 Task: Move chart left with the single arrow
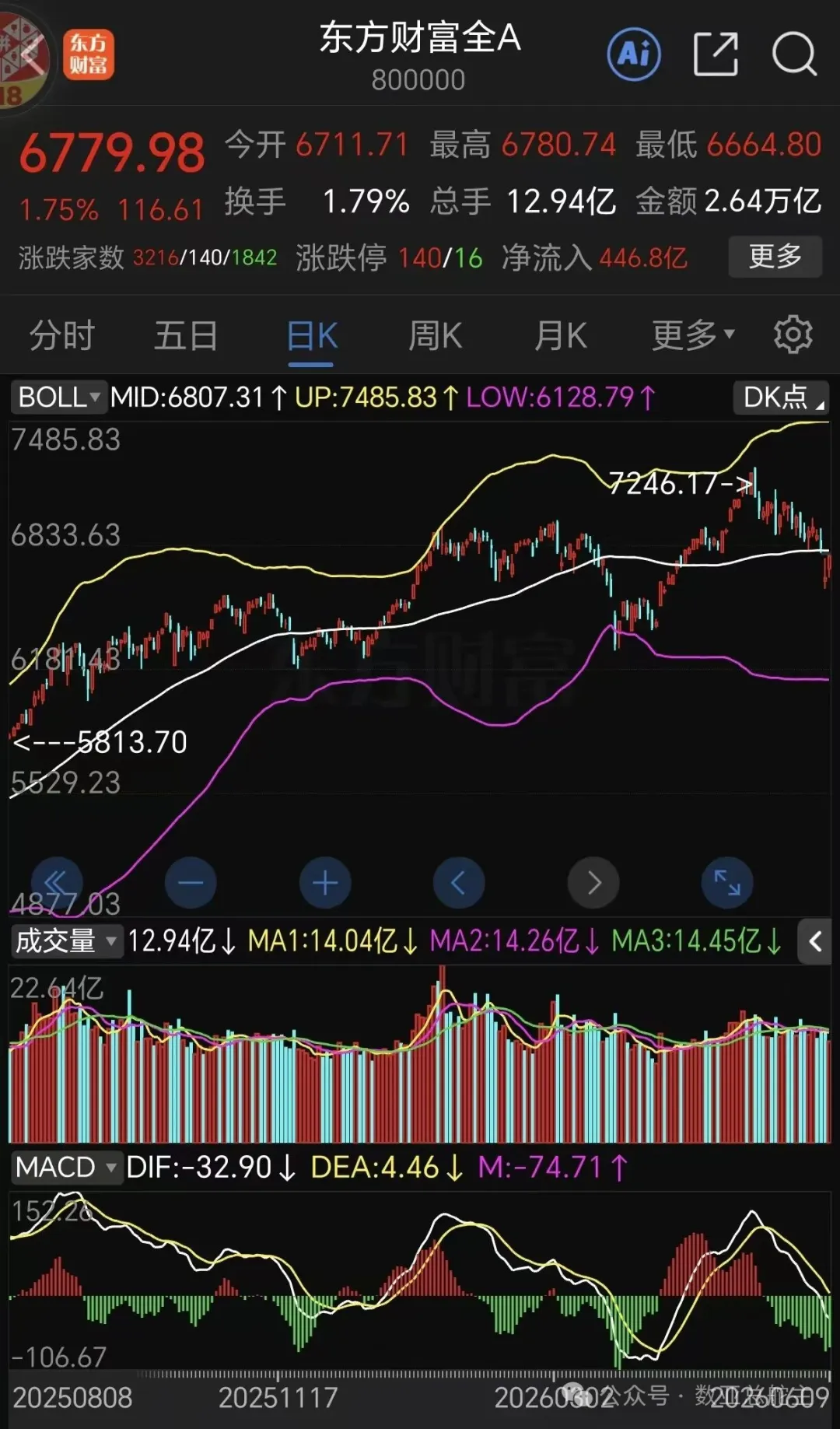pos(459,882)
